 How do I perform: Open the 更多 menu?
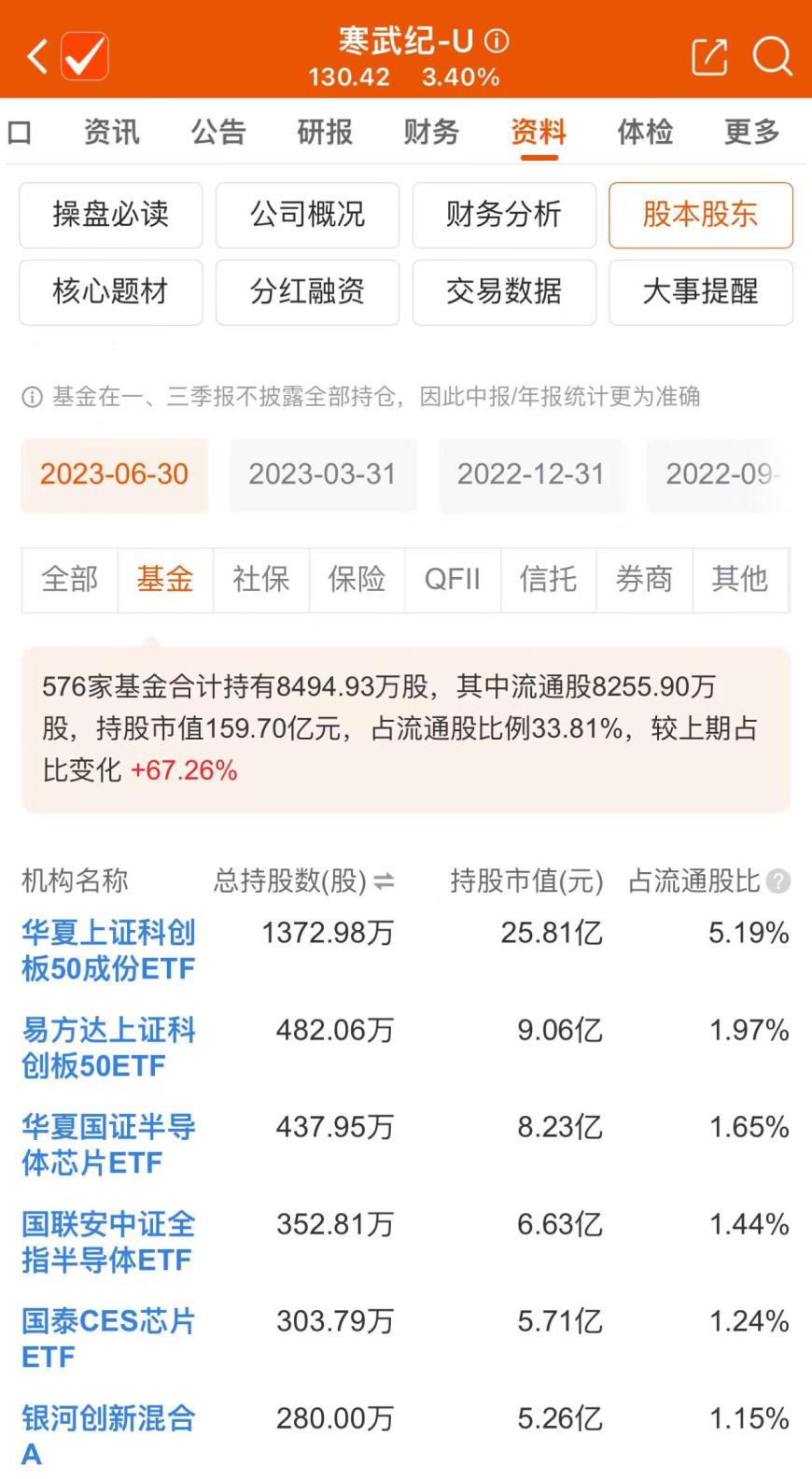pos(750,133)
